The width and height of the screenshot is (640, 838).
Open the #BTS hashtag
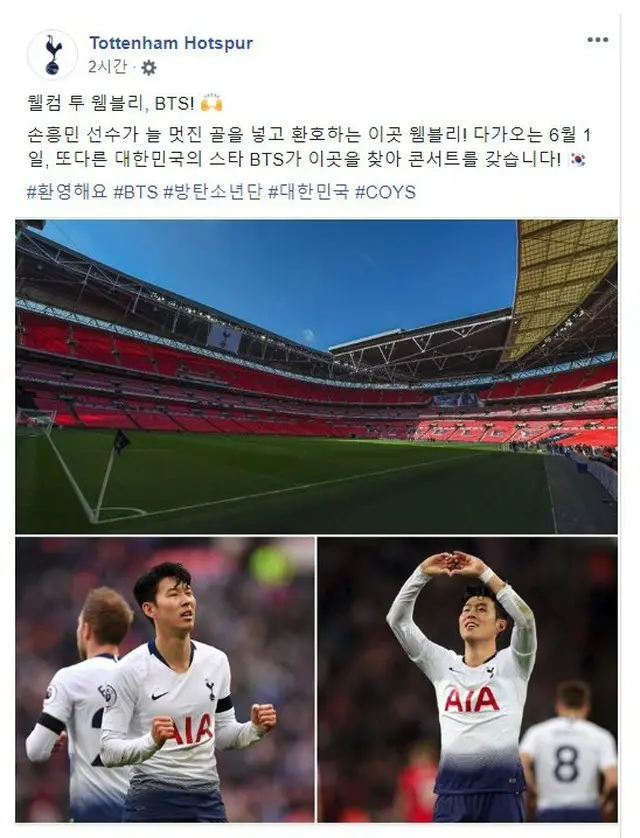[x=135, y=191]
